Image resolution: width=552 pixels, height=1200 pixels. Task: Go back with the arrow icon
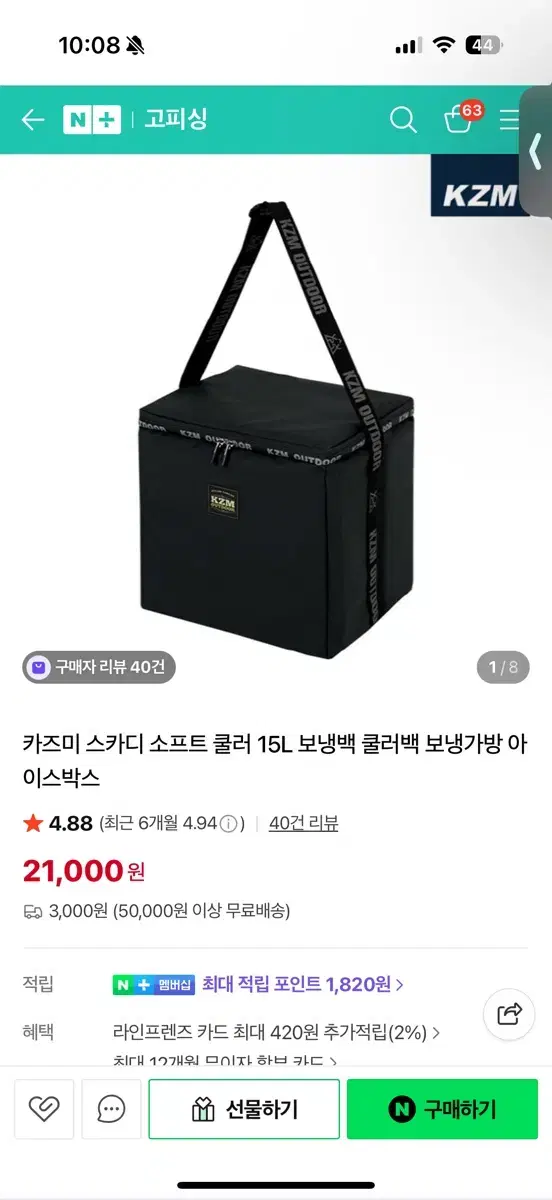pyautogui.click(x=33, y=120)
